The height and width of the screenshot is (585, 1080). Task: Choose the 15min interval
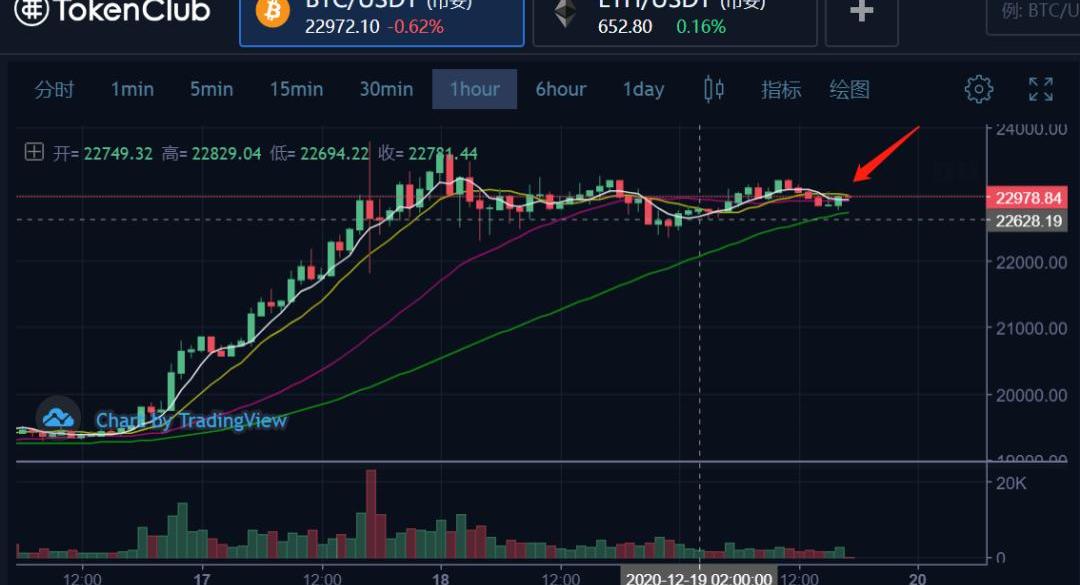point(296,90)
